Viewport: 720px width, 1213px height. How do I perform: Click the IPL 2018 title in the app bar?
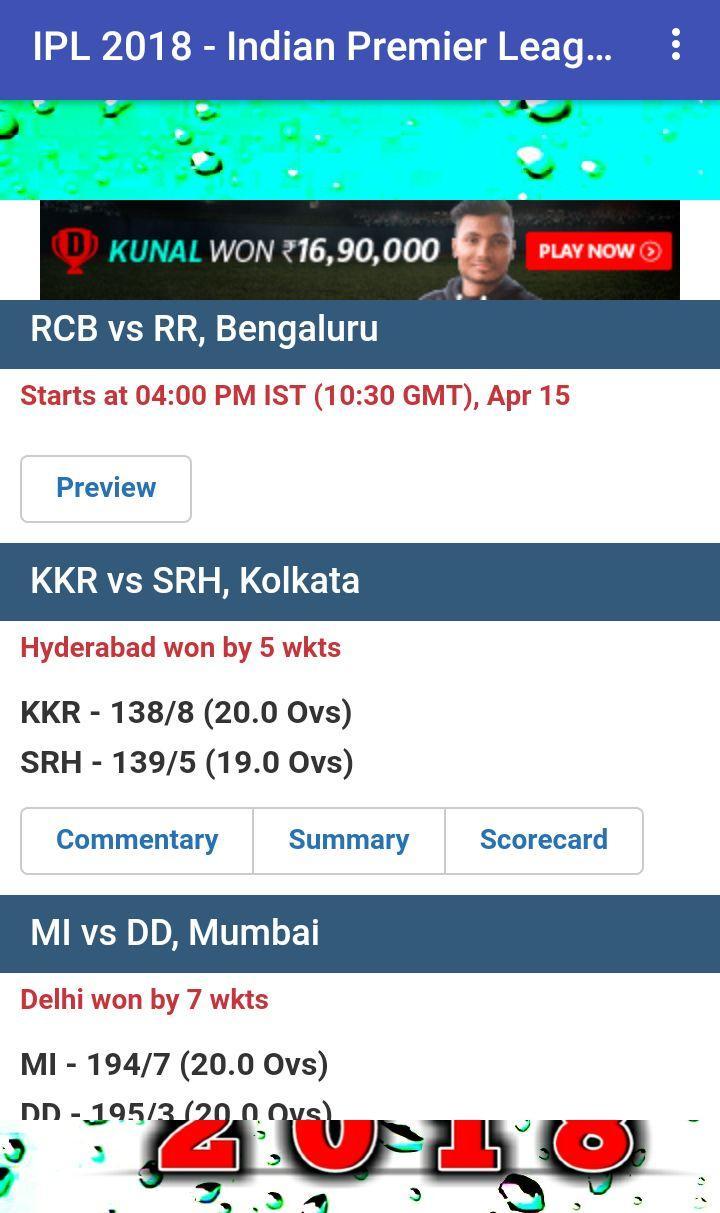pos(322,45)
